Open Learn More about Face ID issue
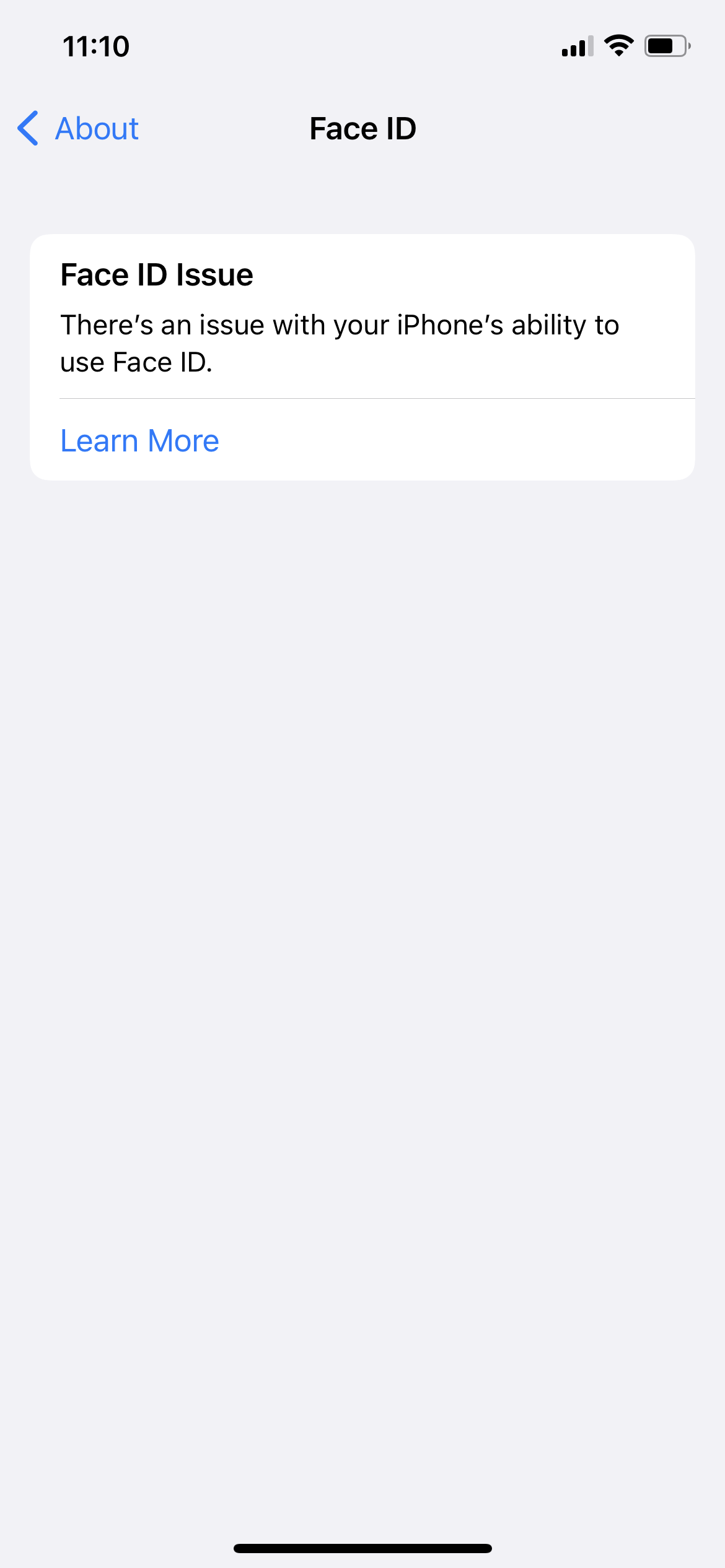Image resolution: width=725 pixels, height=1568 pixels. click(x=140, y=441)
